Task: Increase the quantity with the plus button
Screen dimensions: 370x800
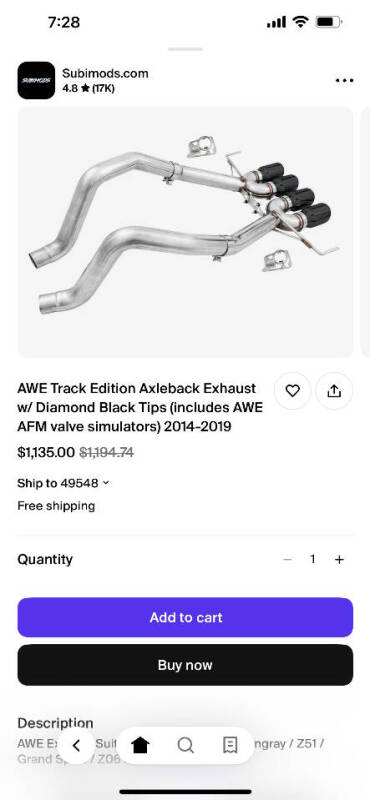Action: tap(339, 560)
